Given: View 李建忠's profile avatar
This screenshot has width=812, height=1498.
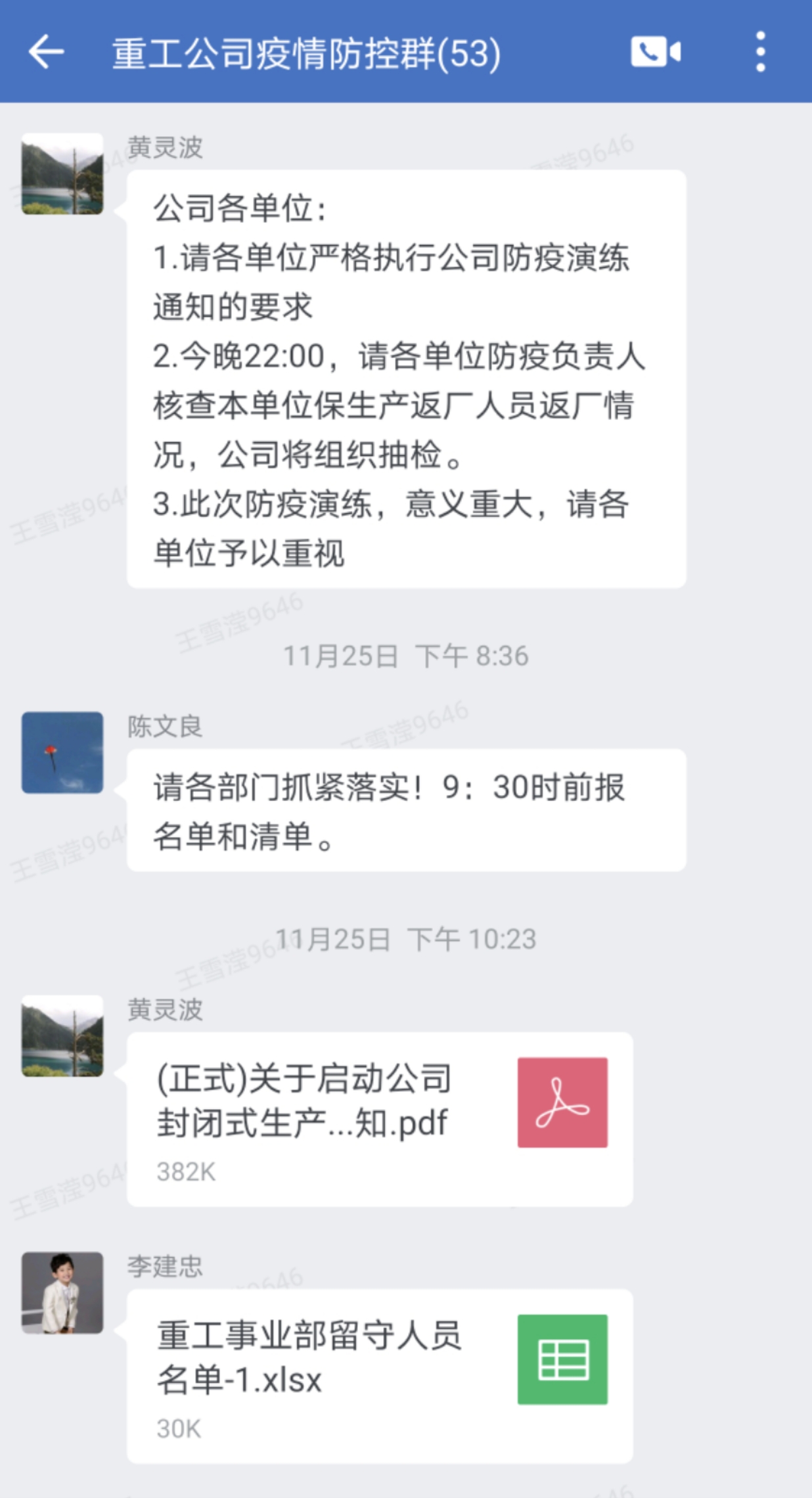Looking at the screenshot, I should (x=62, y=1293).
